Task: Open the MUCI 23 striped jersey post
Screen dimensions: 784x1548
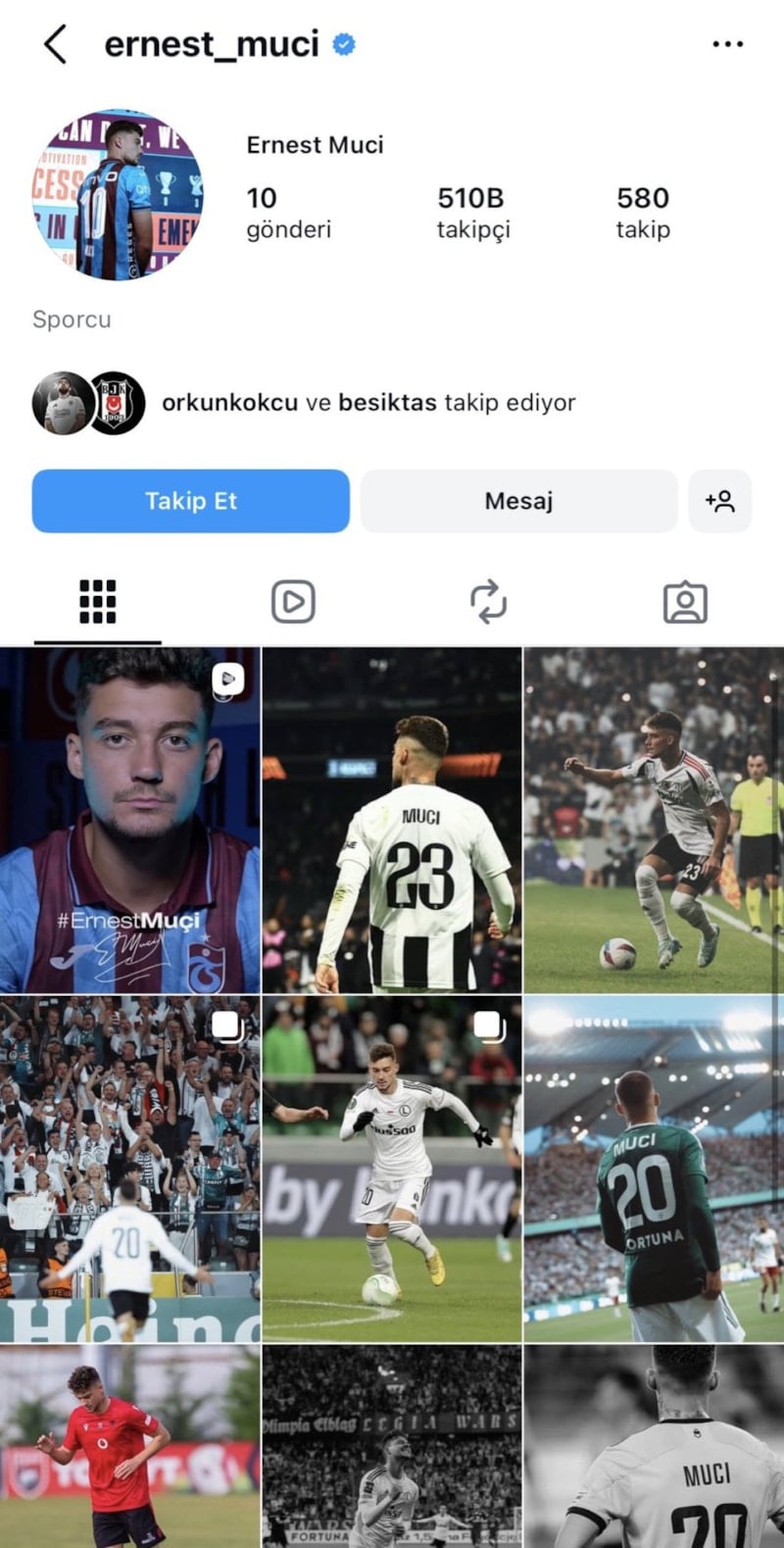Action: (392, 821)
